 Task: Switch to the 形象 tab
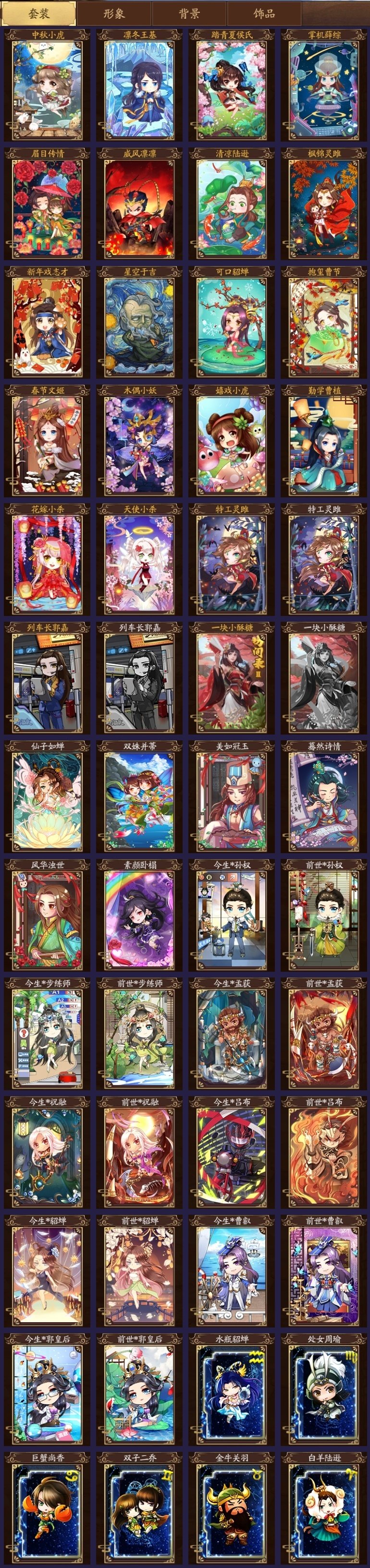point(114,13)
